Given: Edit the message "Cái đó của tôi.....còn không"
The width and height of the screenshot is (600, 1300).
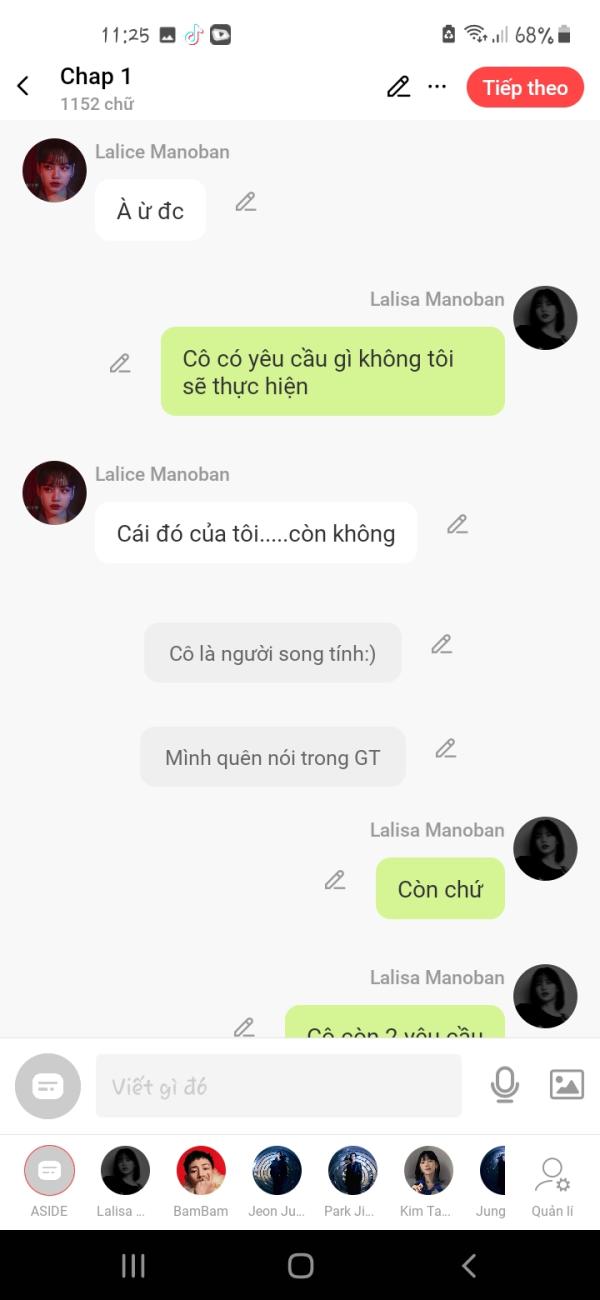Looking at the screenshot, I should click(x=457, y=524).
